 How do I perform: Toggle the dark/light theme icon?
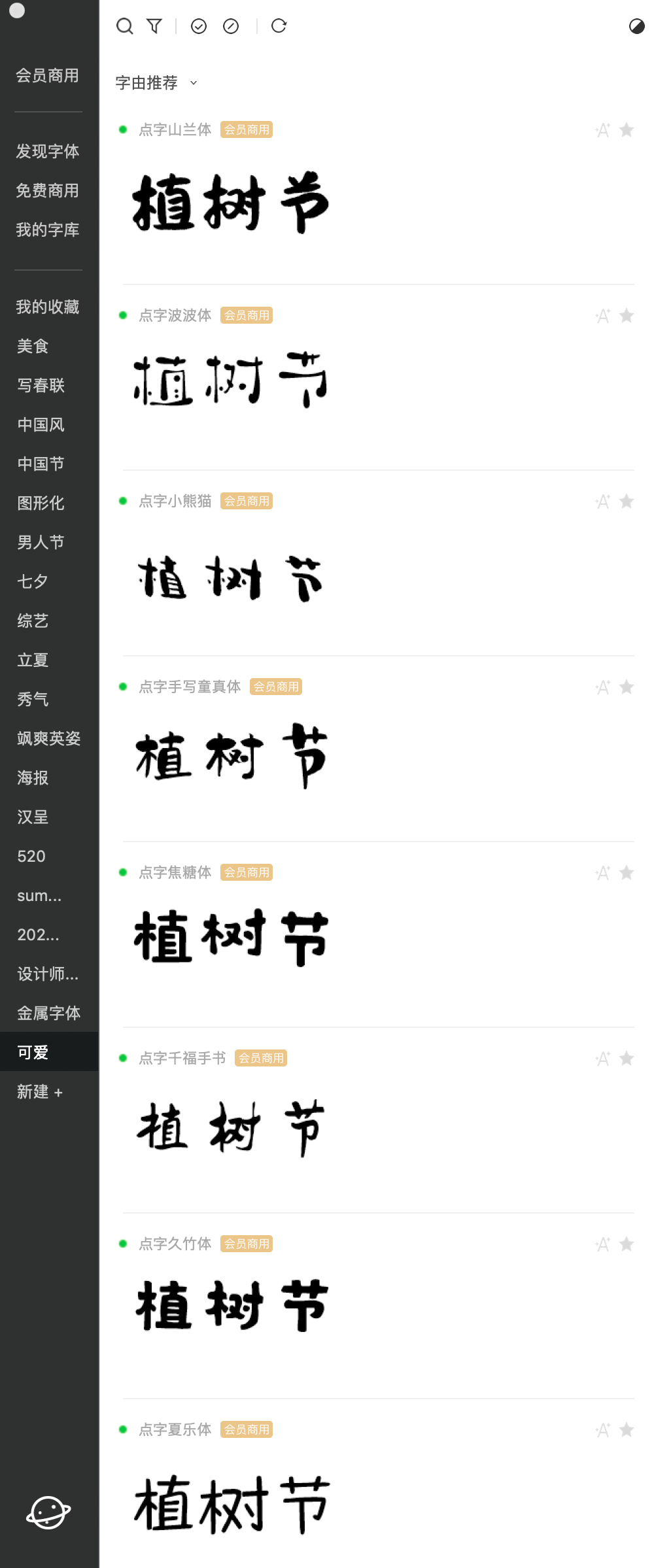[x=636, y=26]
